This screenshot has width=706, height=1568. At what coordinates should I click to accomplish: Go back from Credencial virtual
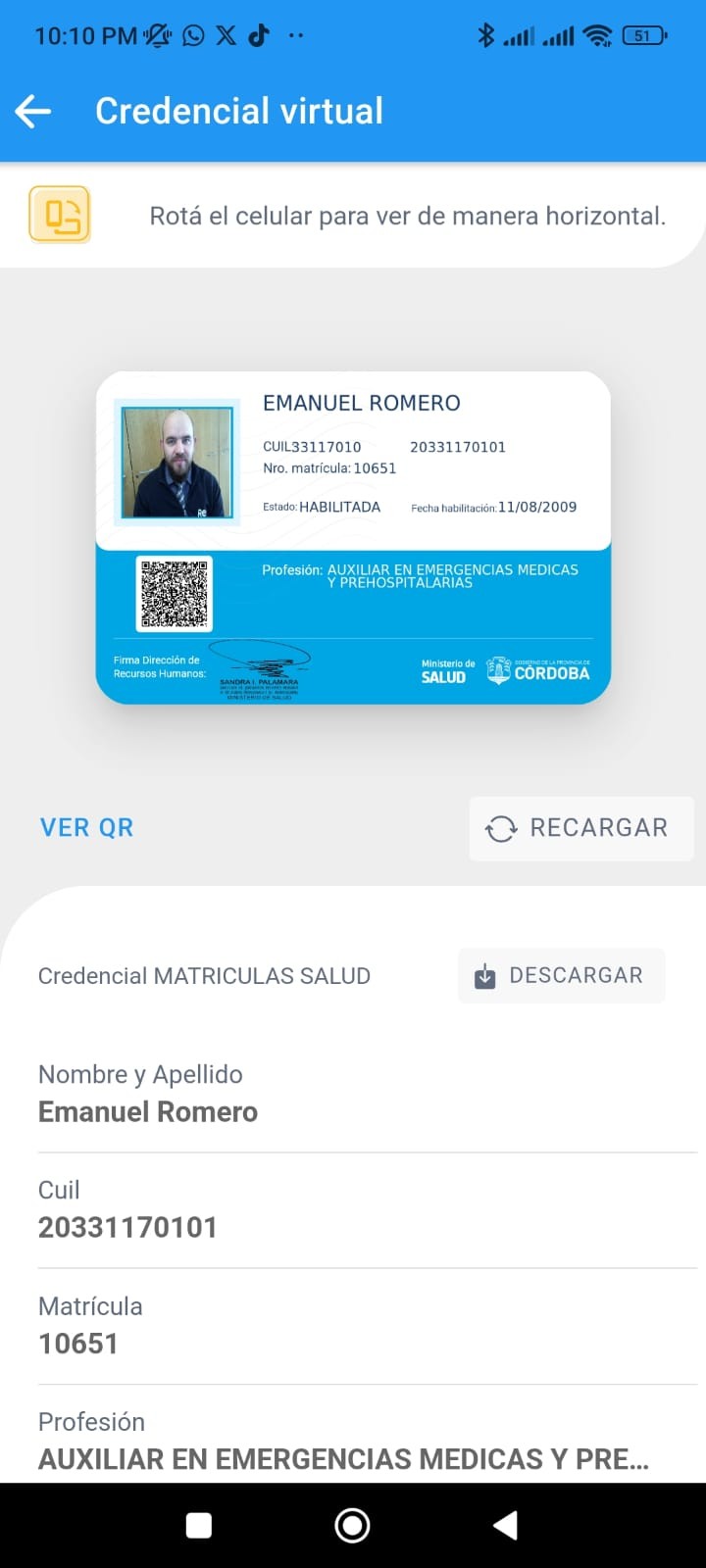(33, 112)
